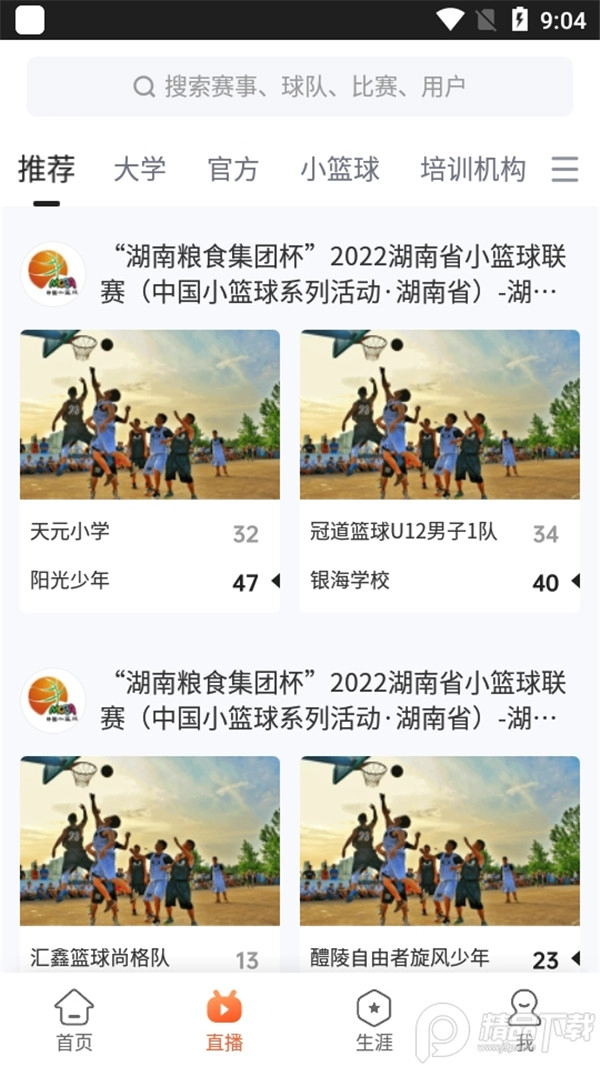The width and height of the screenshot is (600, 1066).
Task: Open the 汇鑫篮球尚格队 match card
Action: 150,860
